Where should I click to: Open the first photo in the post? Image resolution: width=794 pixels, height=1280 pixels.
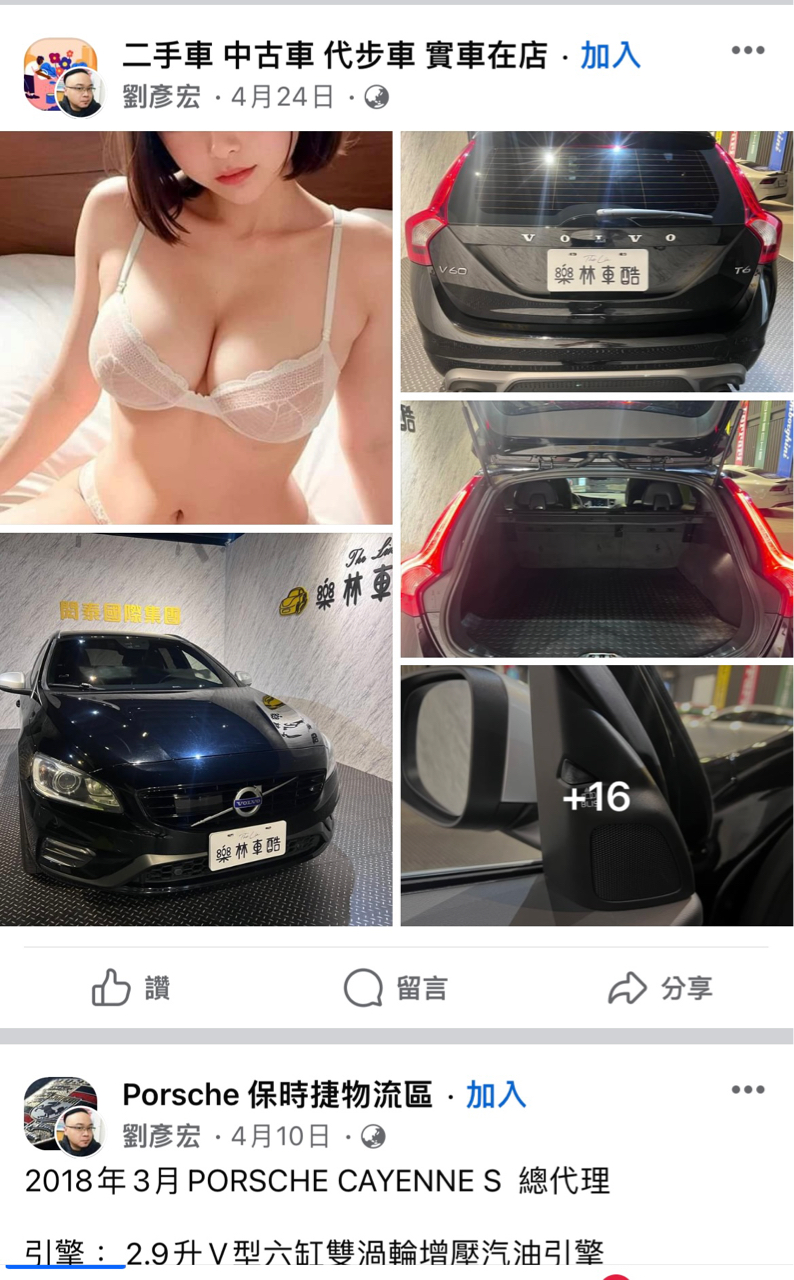pyautogui.click(x=196, y=328)
